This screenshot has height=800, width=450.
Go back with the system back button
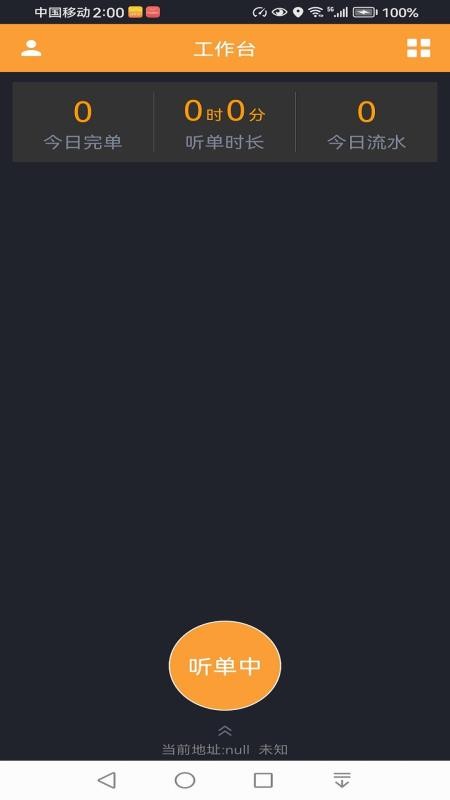pyautogui.click(x=107, y=780)
